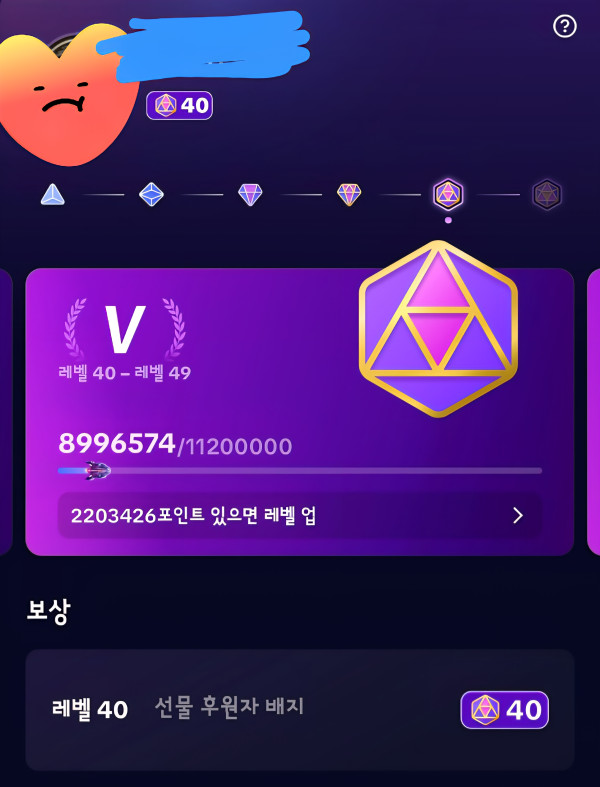Open the 레벨 40 선물 후원자 배지 reward

300,709
